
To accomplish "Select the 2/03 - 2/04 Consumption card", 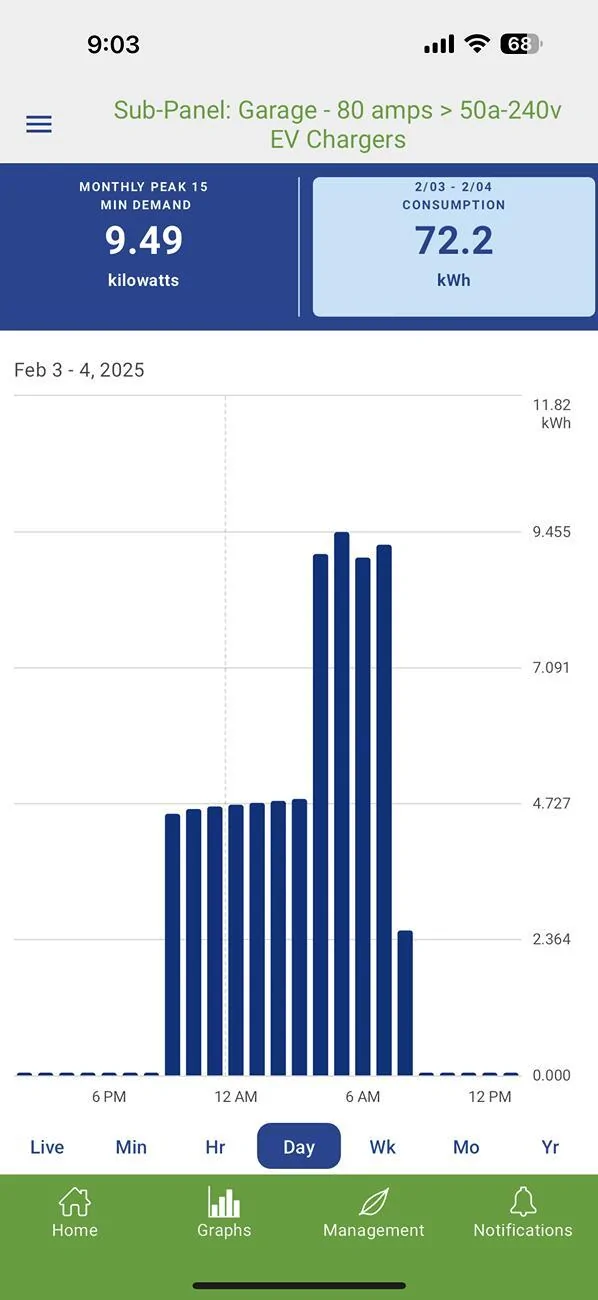I will click(x=454, y=246).
